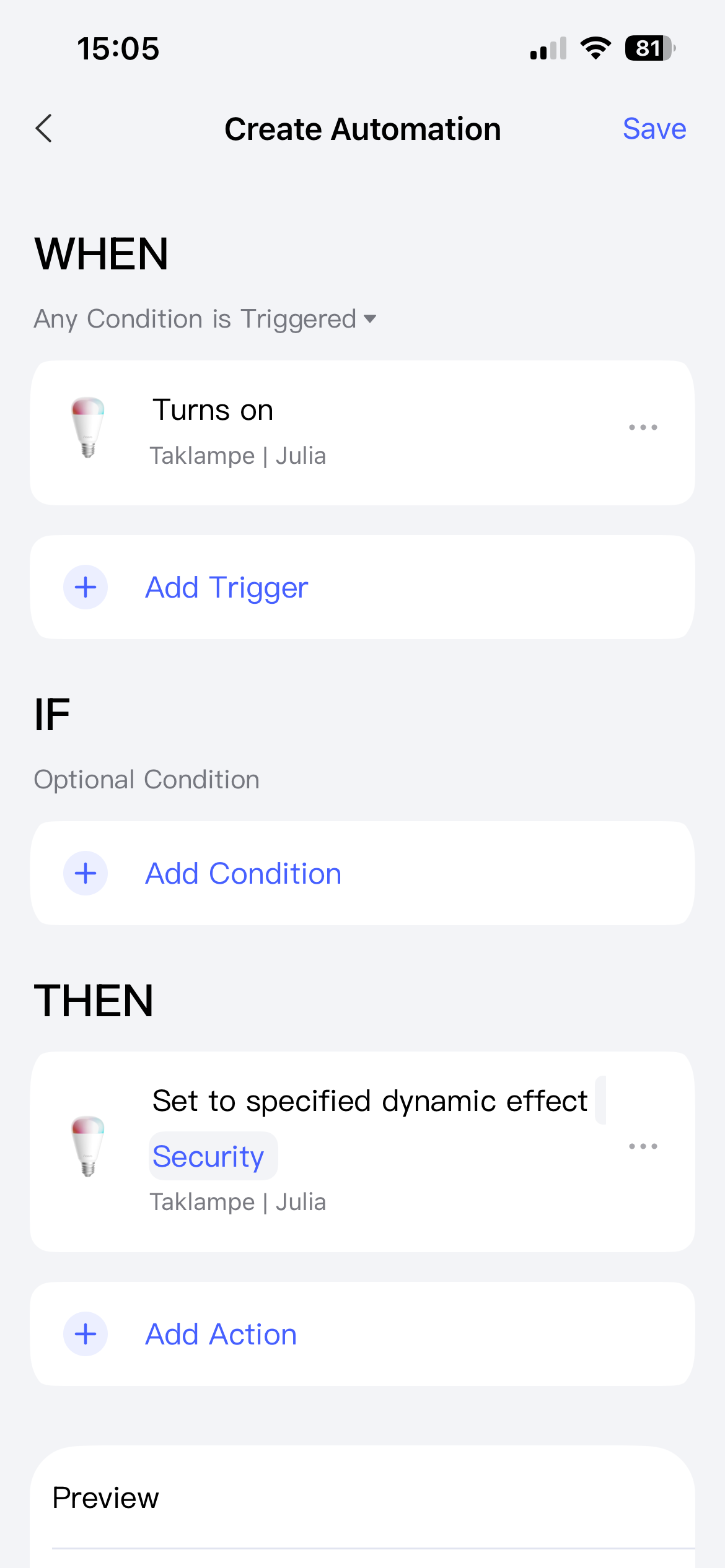This screenshot has height=1568, width=725.
Task: Go back from Create Automation
Action: [44, 129]
